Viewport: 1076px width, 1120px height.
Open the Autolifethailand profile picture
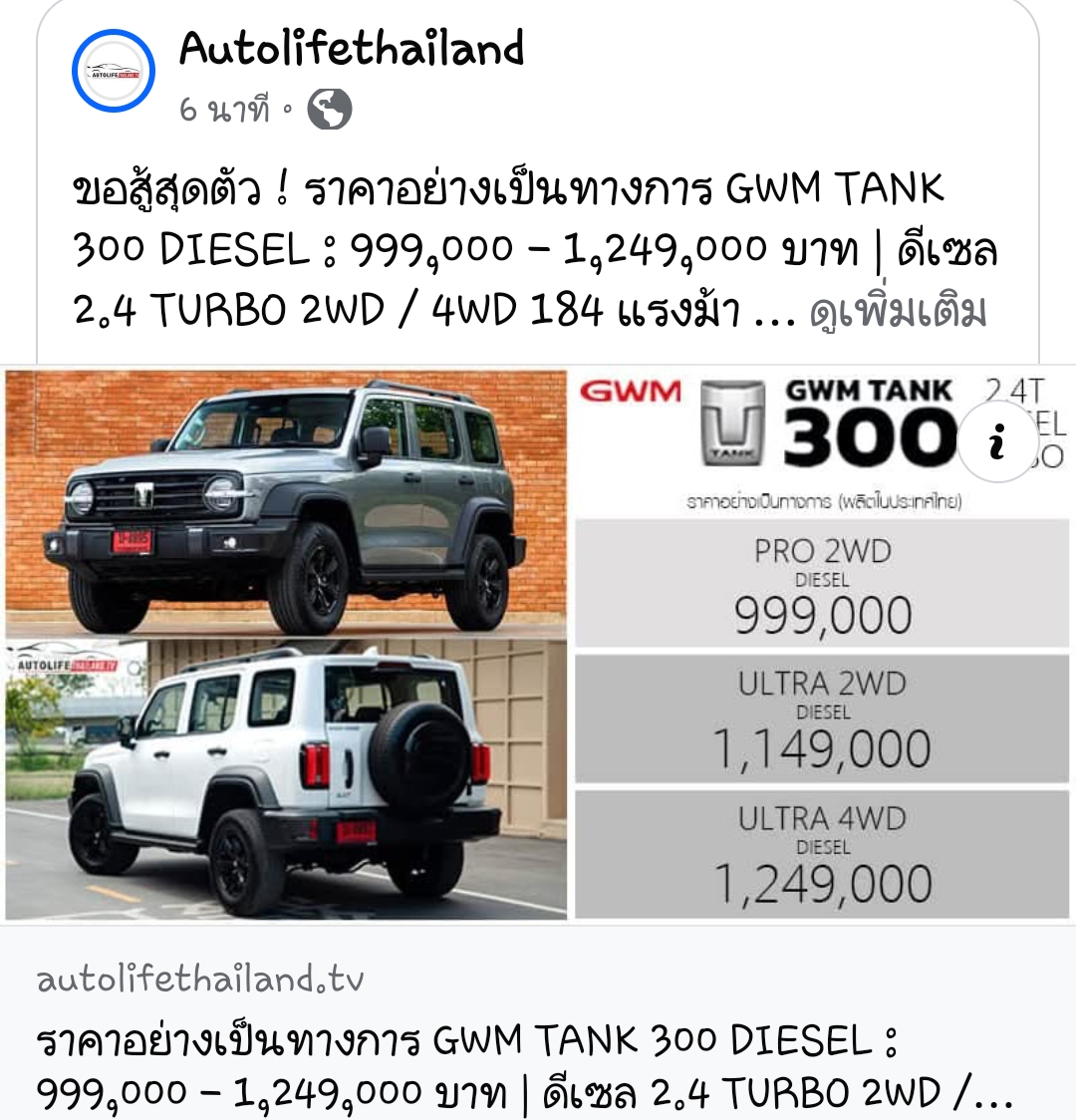click(114, 71)
